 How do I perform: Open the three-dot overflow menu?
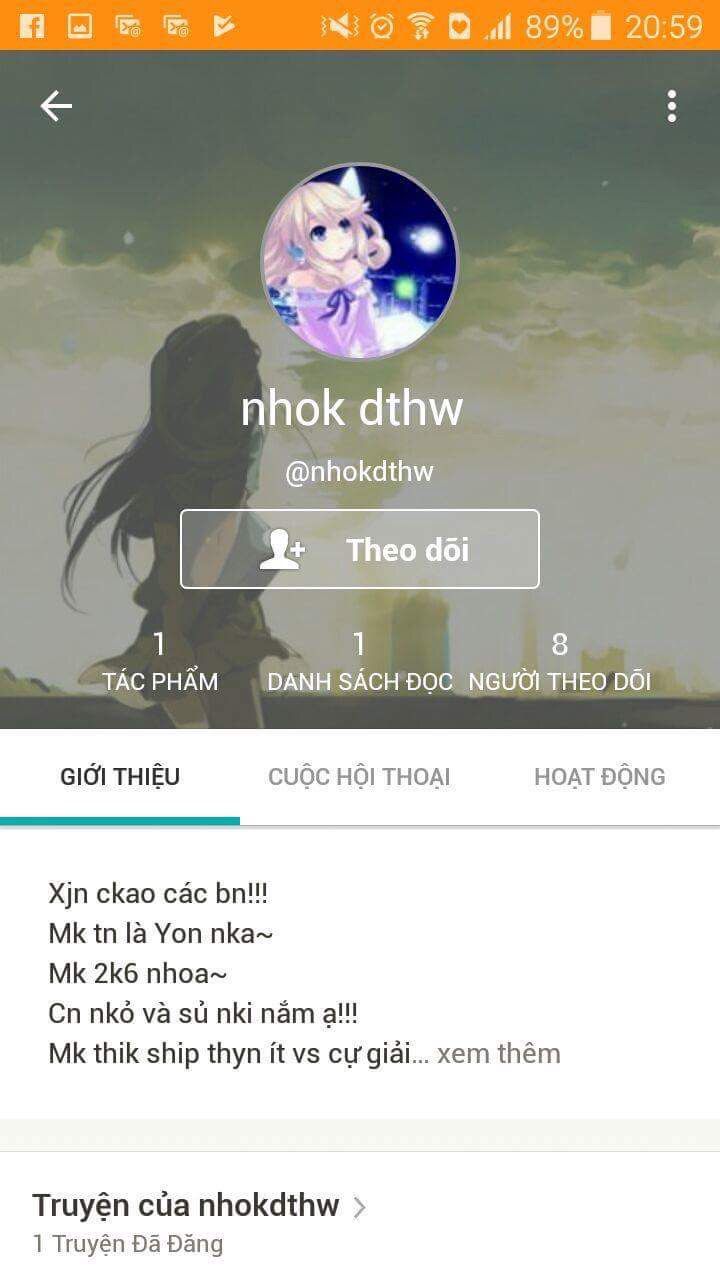click(x=672, y=106)
